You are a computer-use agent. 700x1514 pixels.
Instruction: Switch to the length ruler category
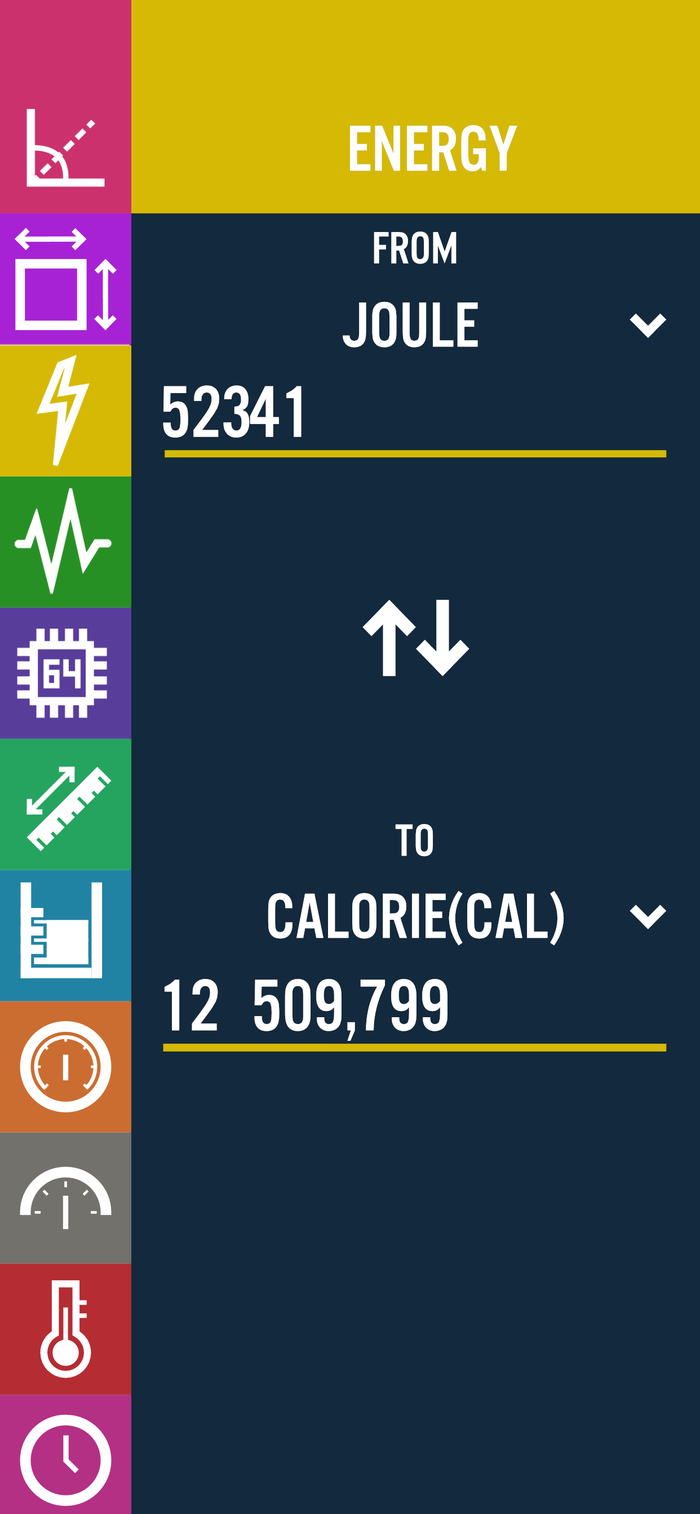point(65,805)
